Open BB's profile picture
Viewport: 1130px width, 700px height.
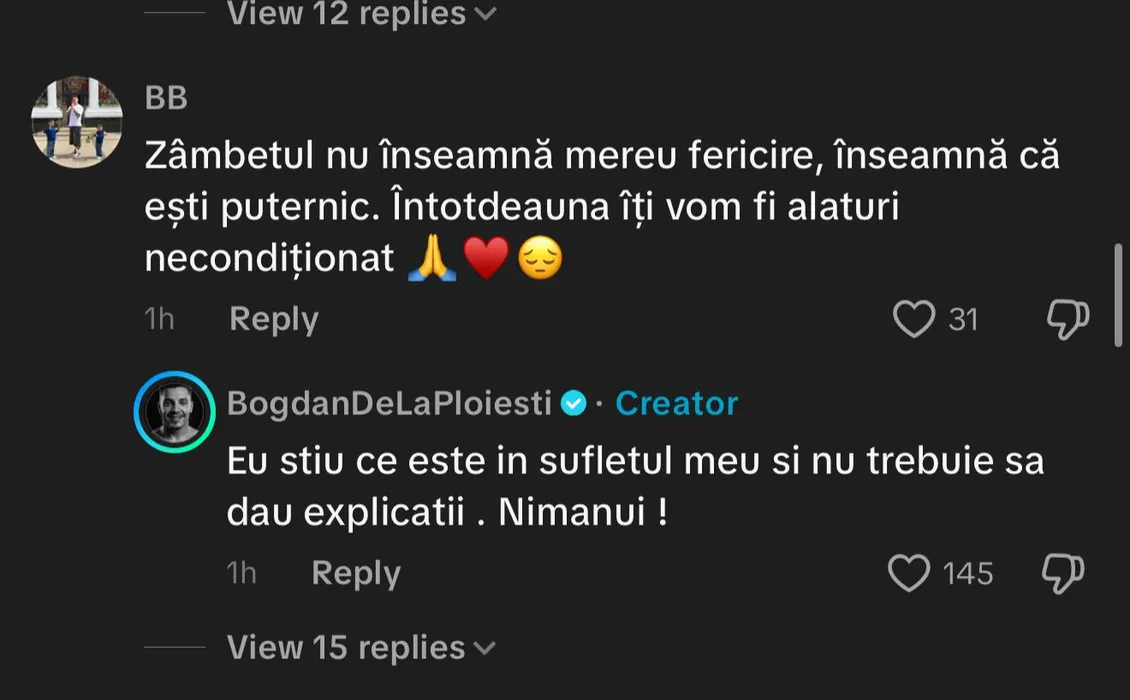77,123
